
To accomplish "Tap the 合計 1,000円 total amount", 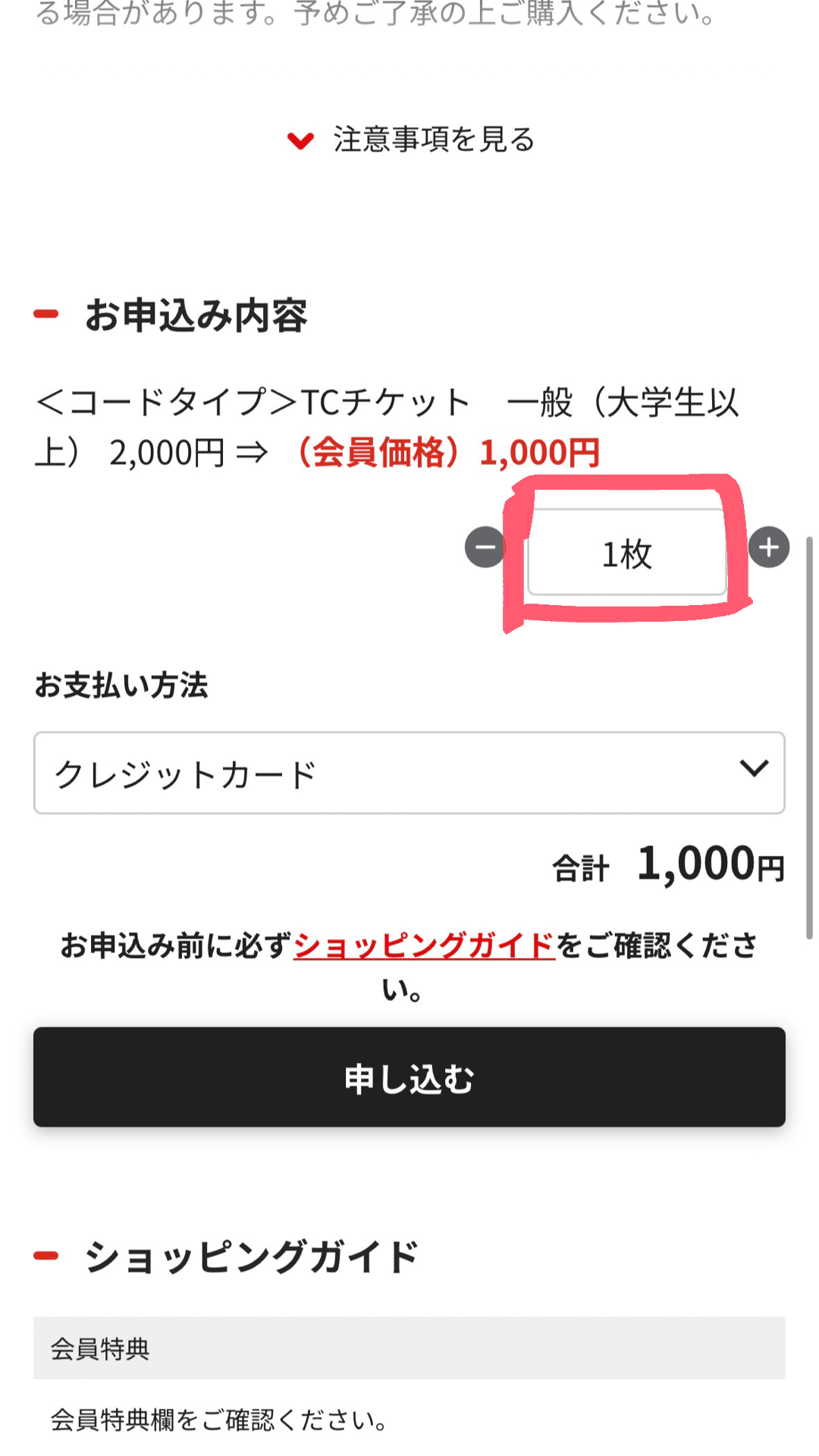I will click(667, 866).
